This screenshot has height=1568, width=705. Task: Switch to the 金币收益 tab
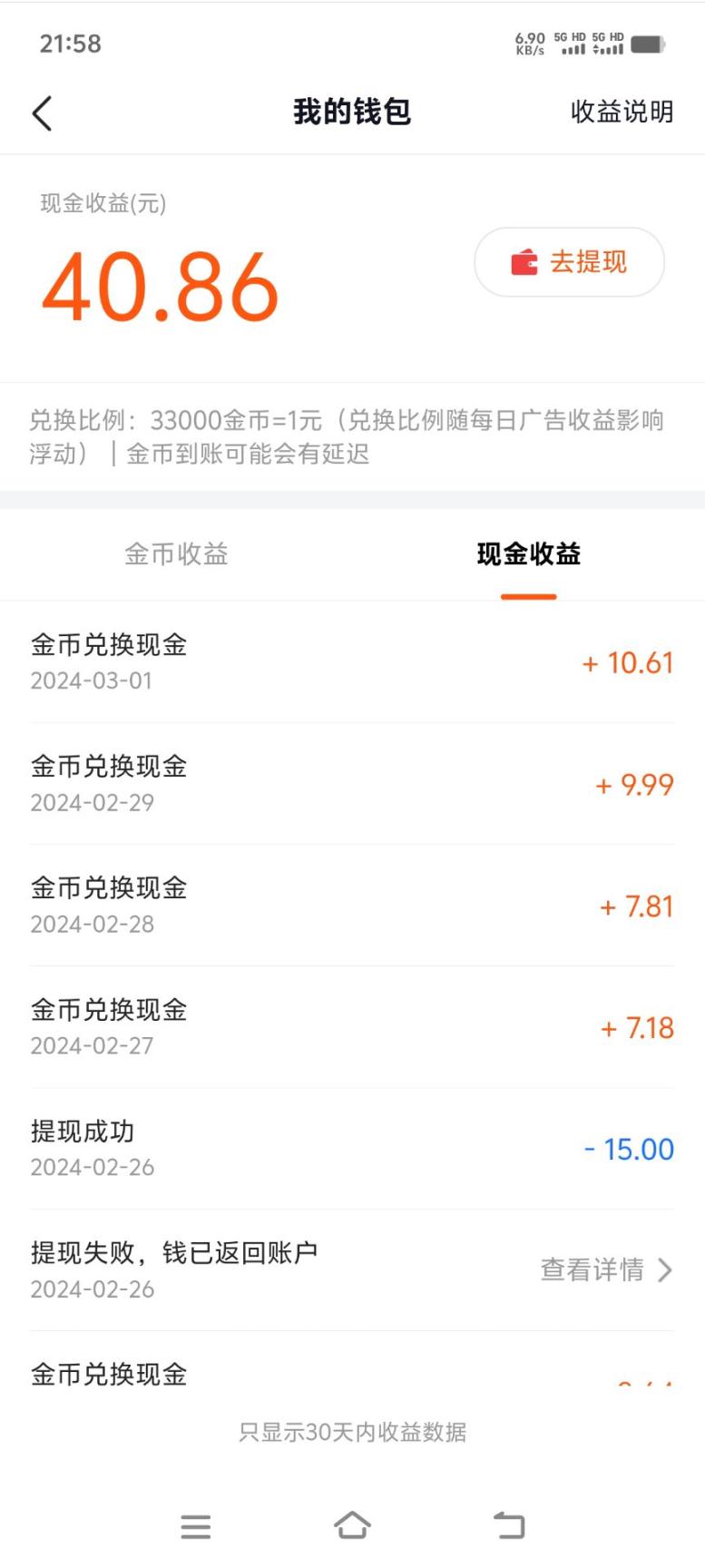click(x=176, y=554)
